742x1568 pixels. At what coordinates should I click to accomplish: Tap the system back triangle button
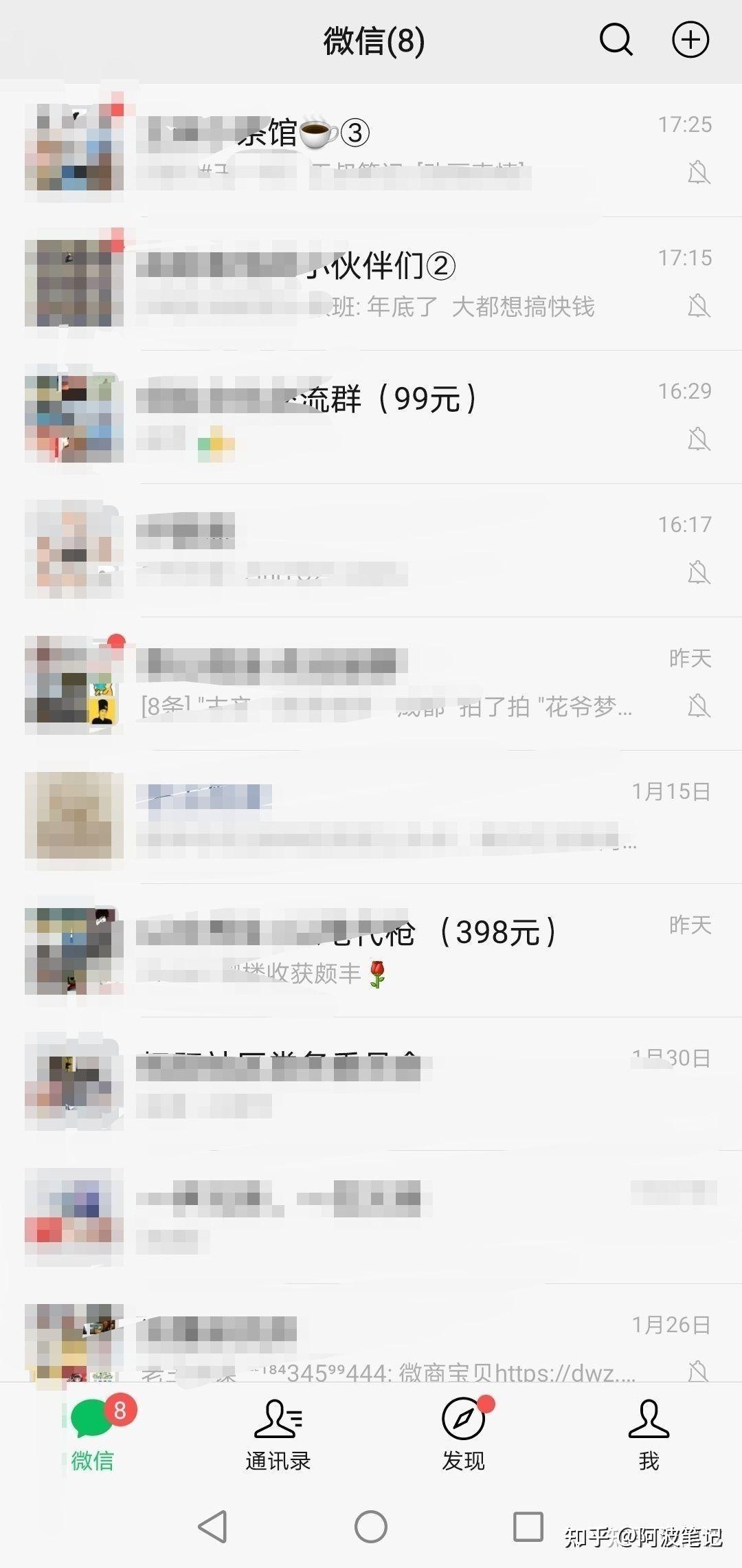tap(212, 1527)
